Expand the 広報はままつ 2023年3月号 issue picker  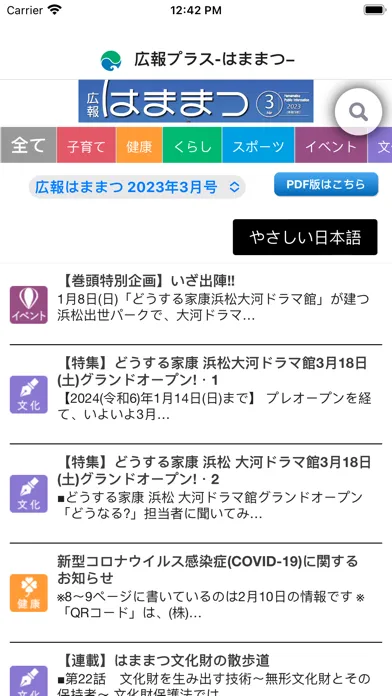(137, 187)
